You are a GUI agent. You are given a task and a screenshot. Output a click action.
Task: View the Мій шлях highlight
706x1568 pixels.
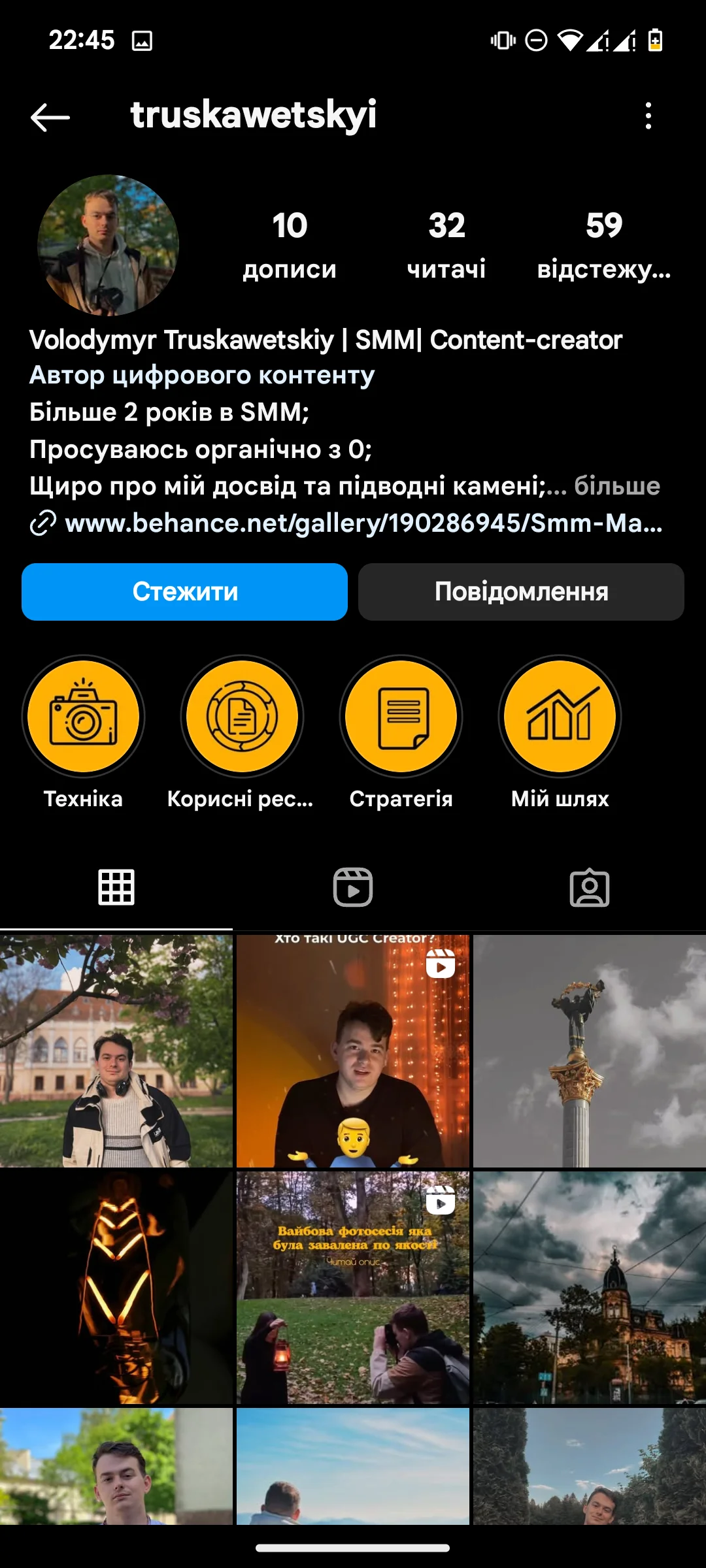[560, 717]
